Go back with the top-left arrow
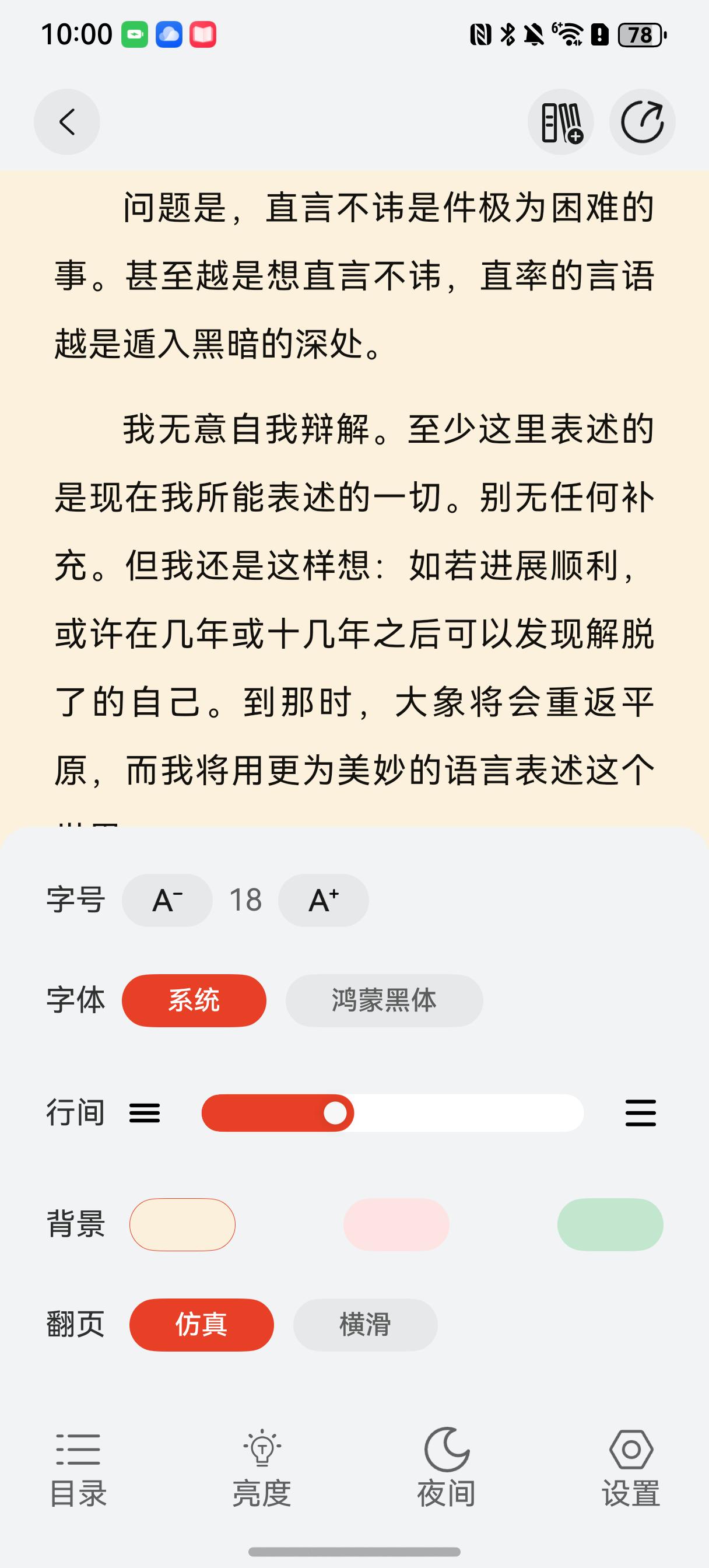 click(x=67, y=122)
